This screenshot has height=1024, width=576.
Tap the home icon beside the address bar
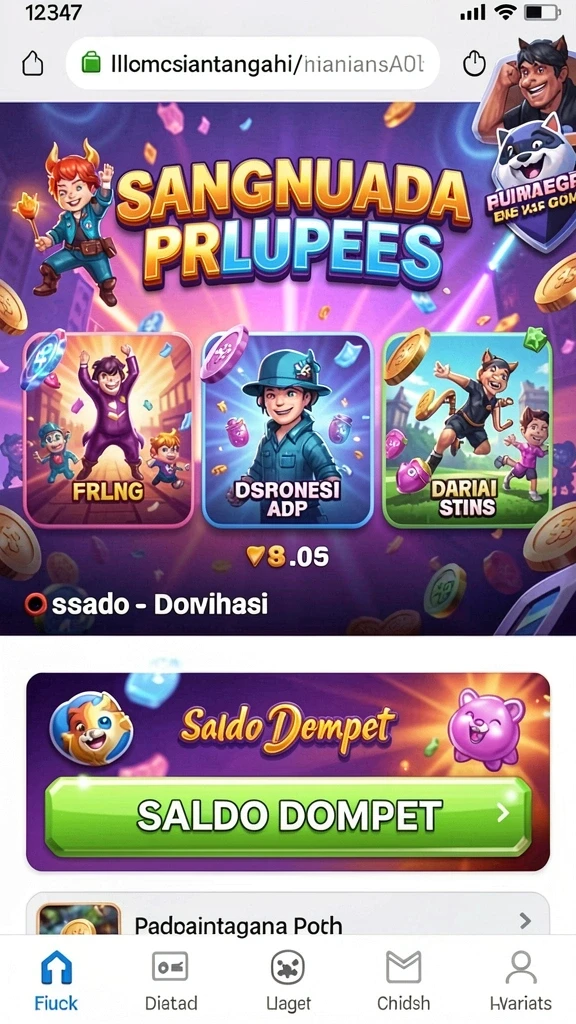[33, 64]
